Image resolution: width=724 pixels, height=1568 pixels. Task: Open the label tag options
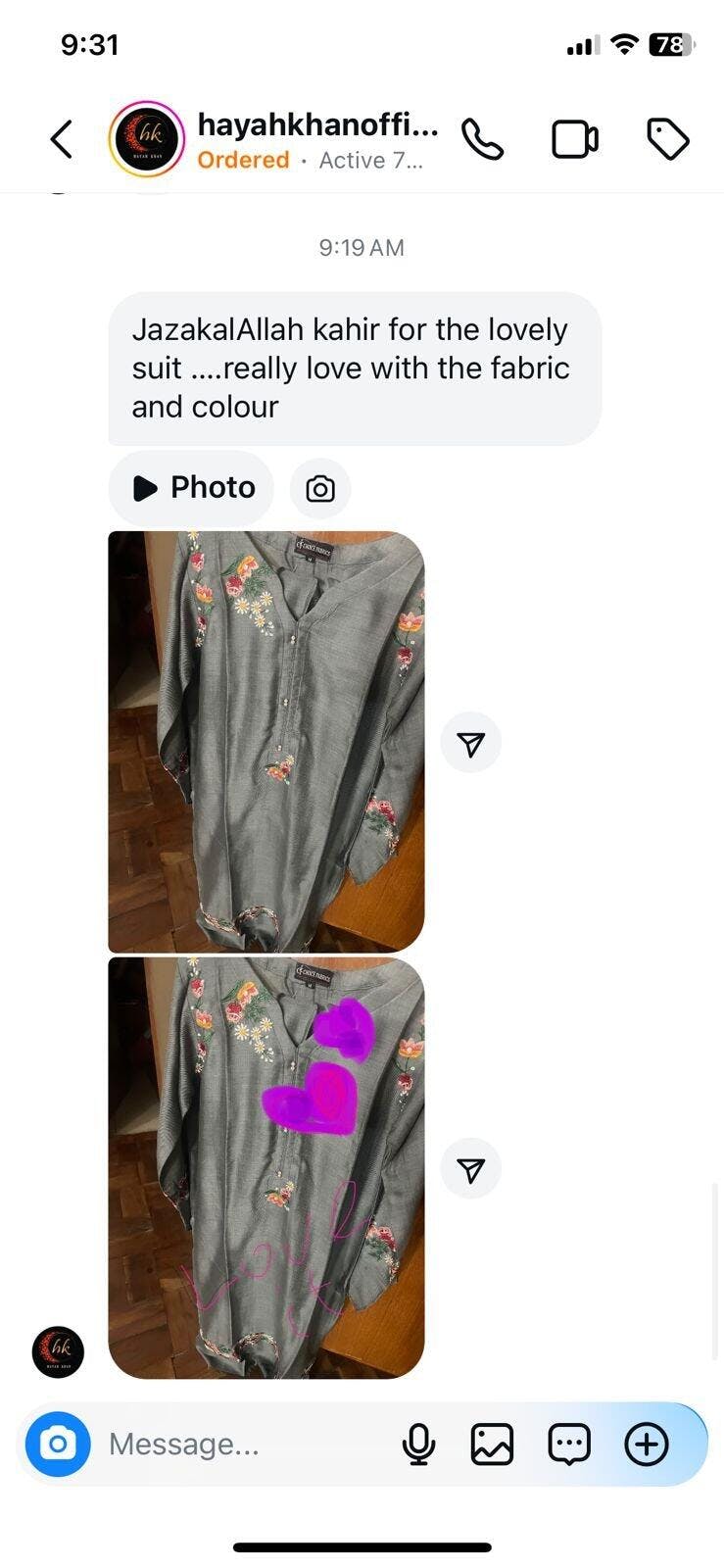click(x=668, y=139)
